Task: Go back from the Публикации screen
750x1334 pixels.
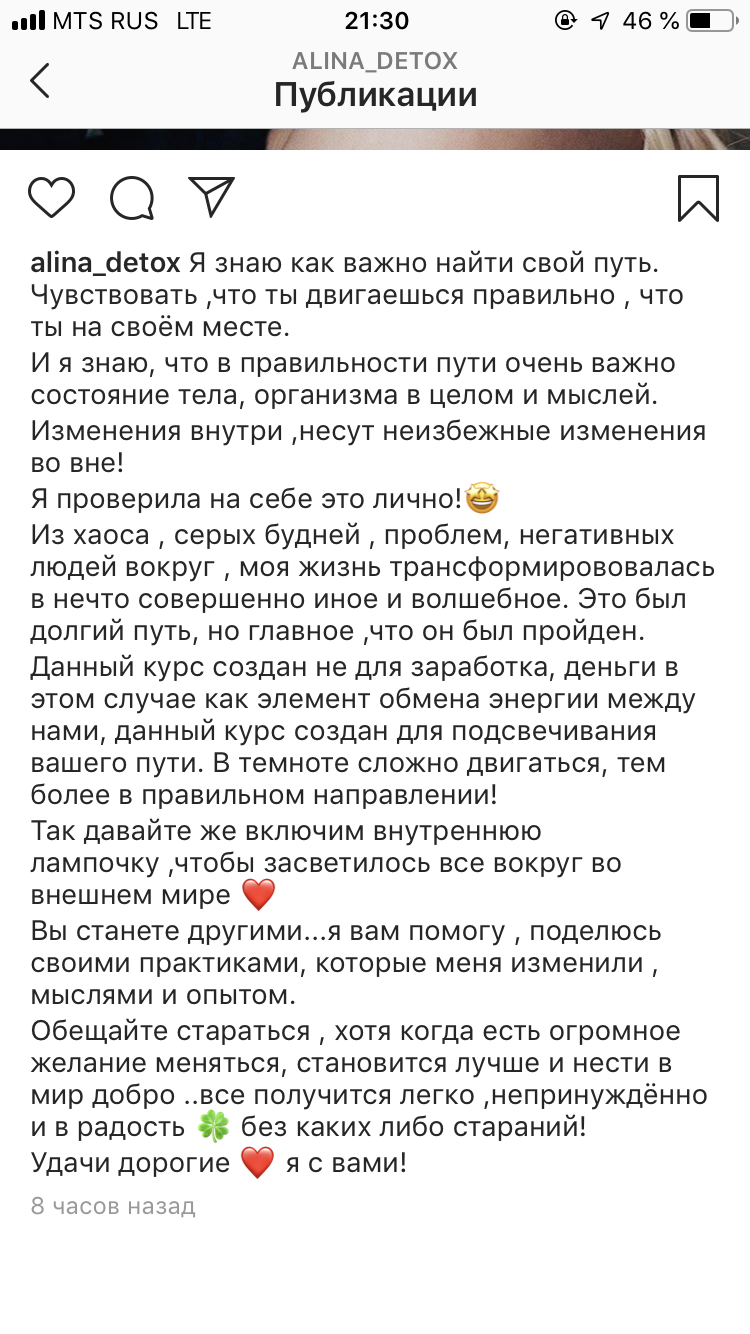Action: 40,80
